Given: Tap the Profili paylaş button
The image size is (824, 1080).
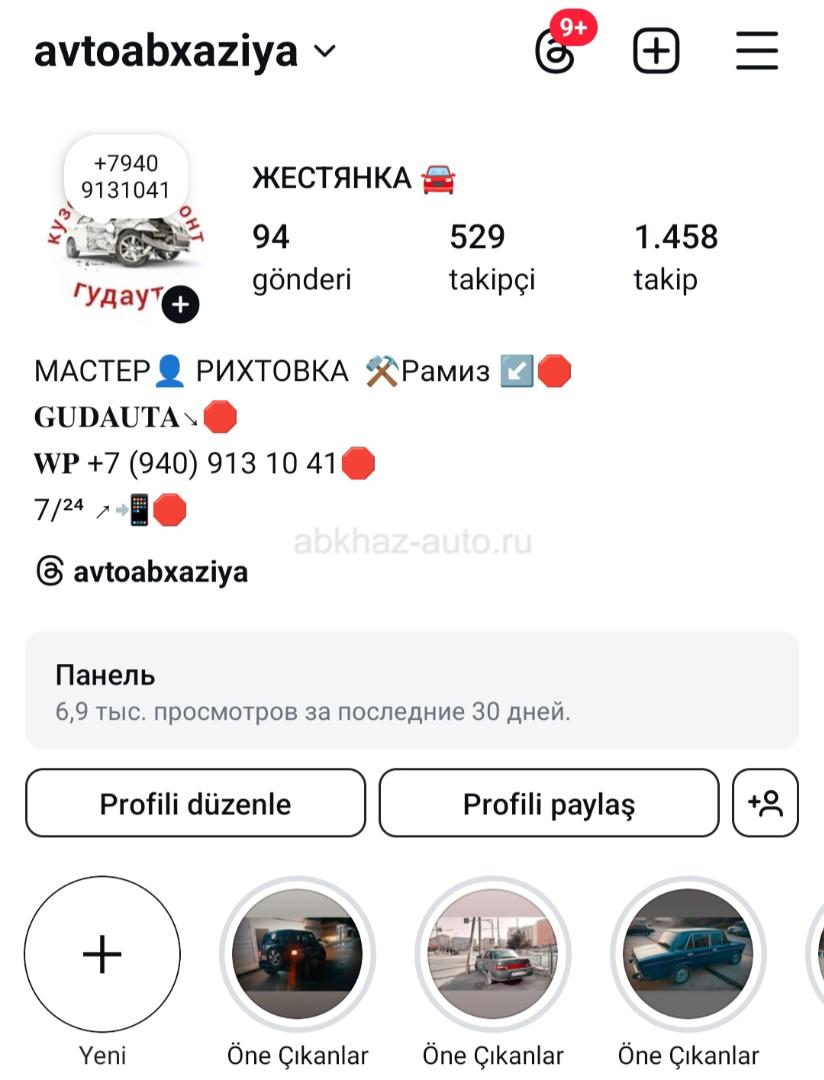Looking at the screenshot, I should 549,803.
